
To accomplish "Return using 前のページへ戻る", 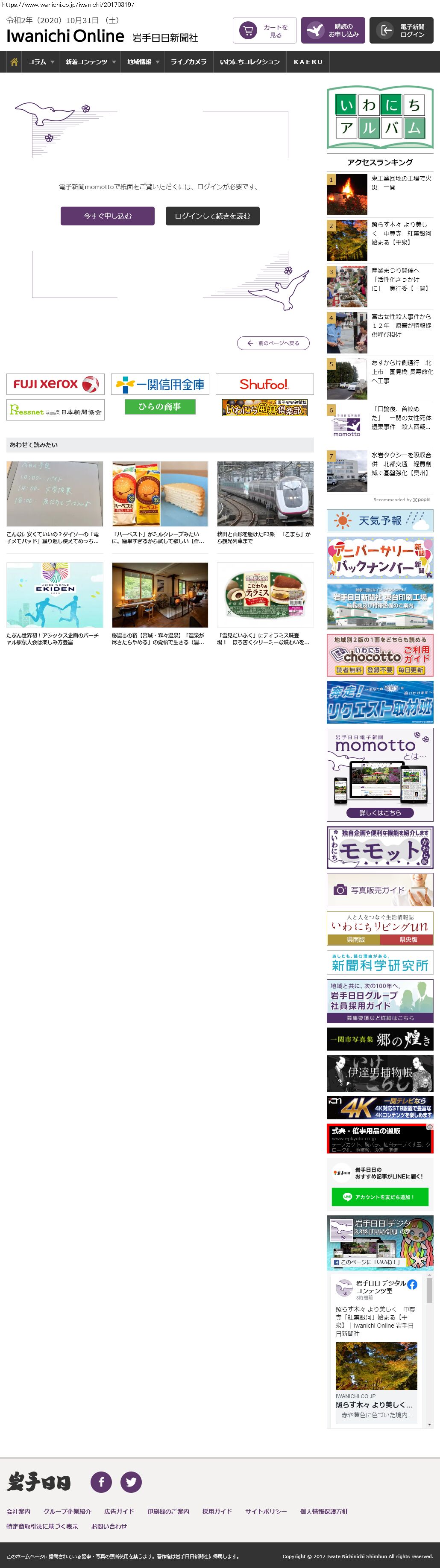I will (273, 343).
